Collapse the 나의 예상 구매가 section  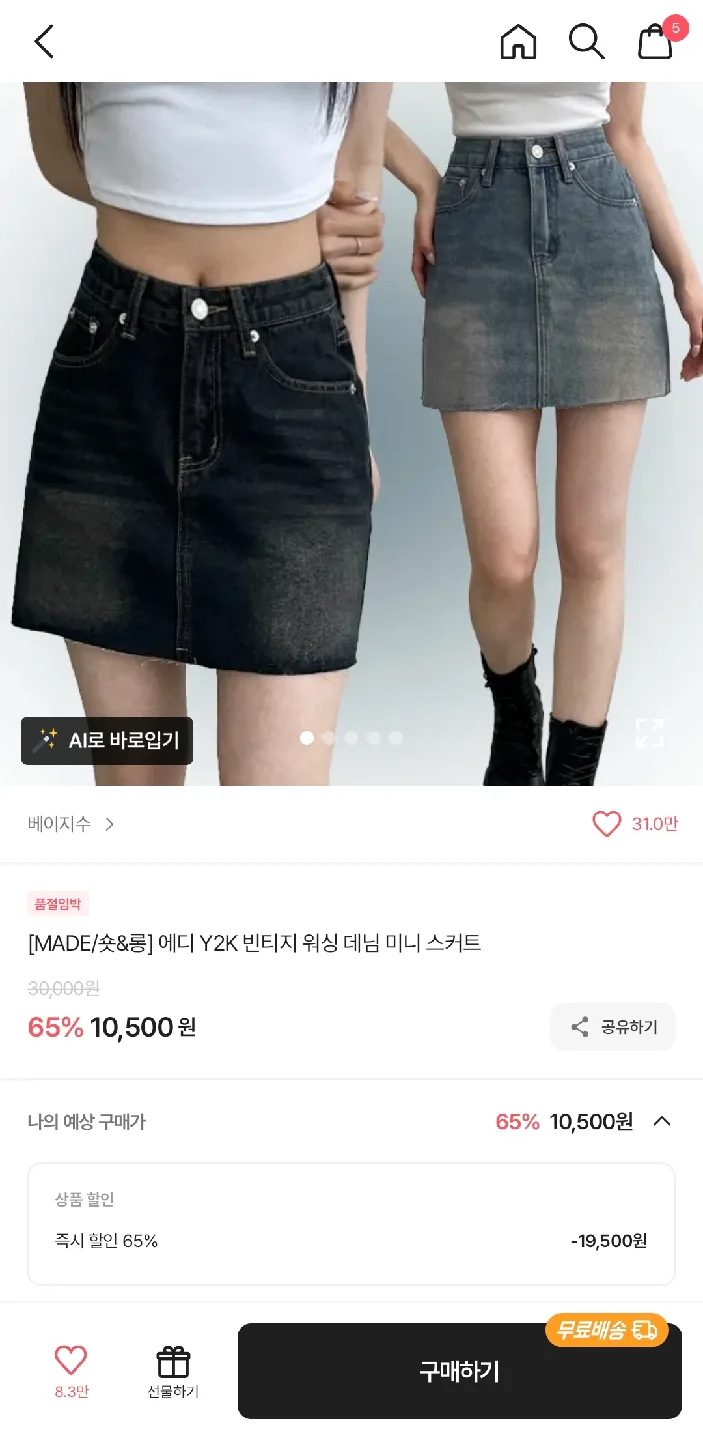pos(661,1121)
